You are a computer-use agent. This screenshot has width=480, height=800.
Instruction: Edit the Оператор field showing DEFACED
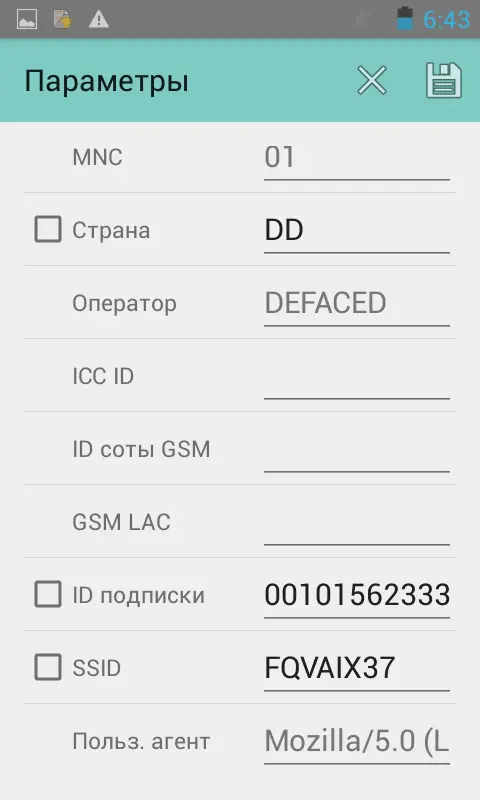coord(357,303)
